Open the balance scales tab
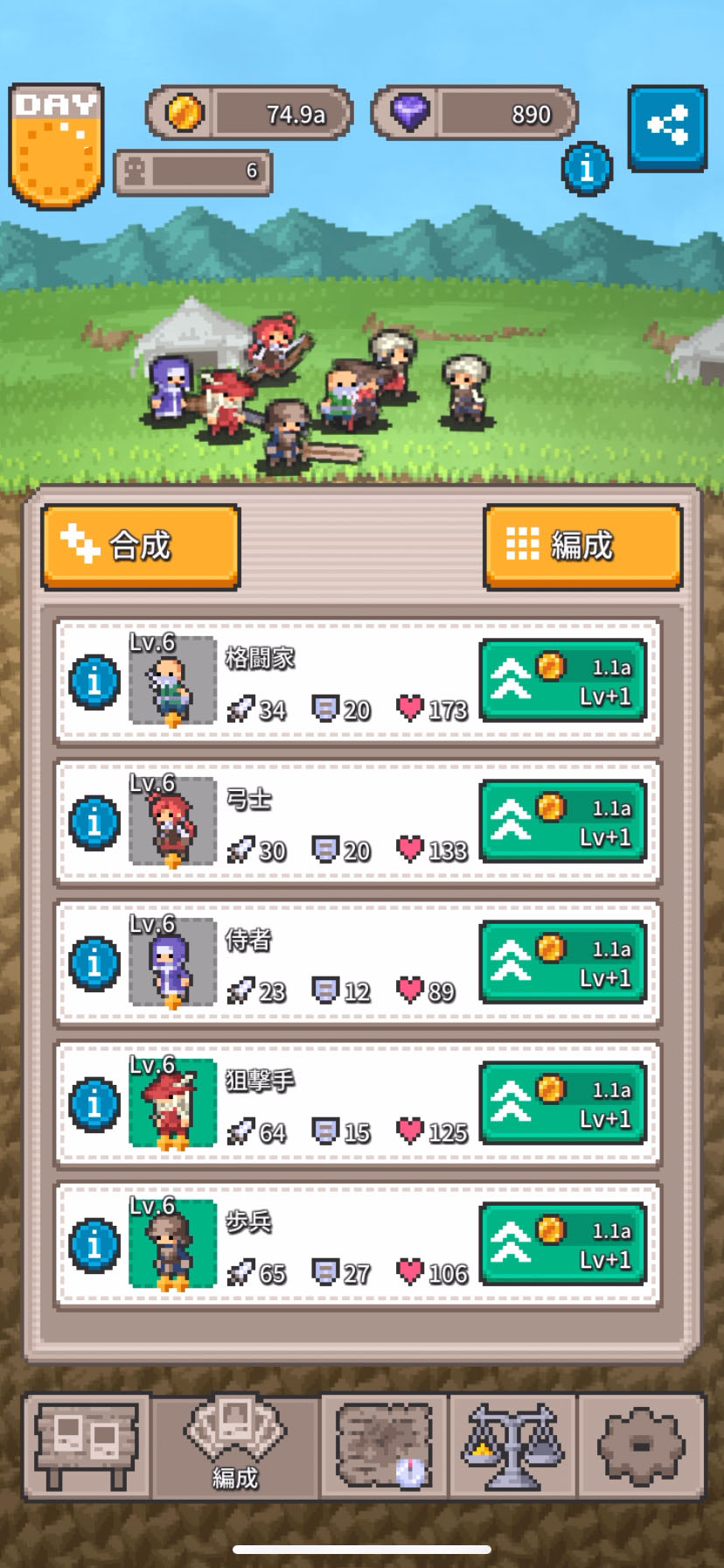 pyautogui.click(x=512, y=1446)
